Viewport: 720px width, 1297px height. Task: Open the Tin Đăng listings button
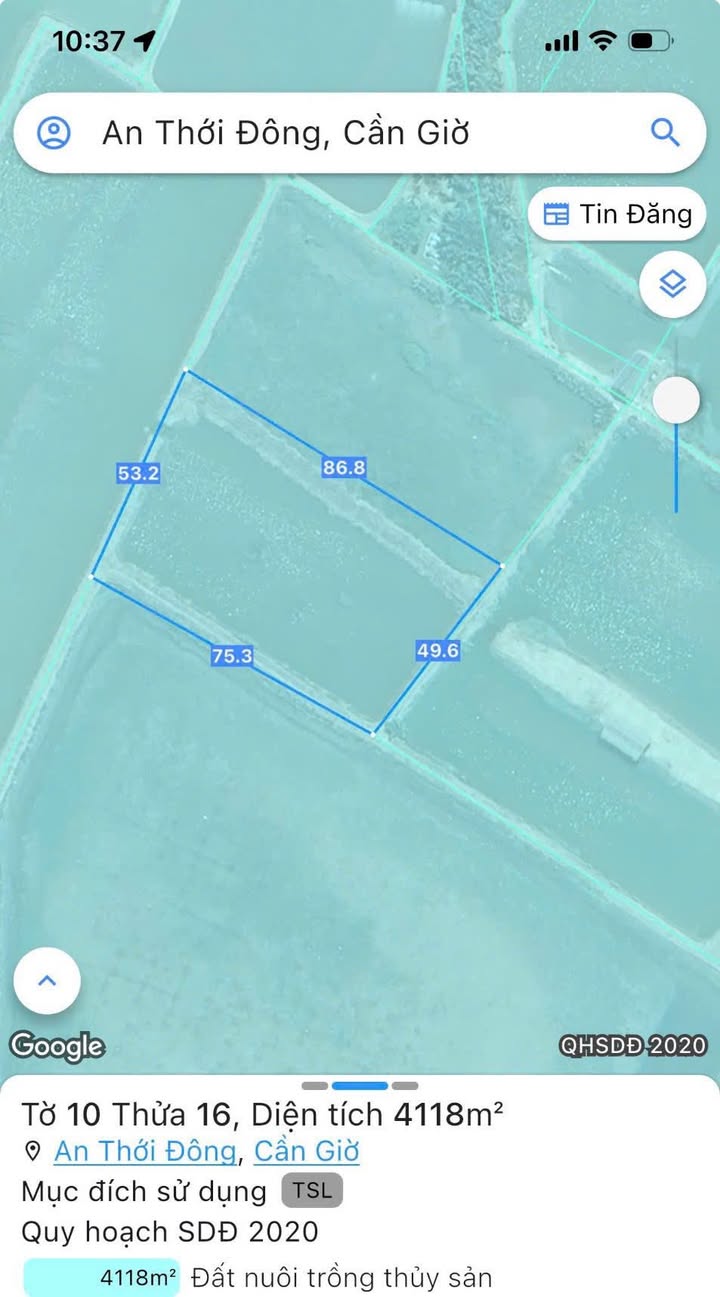[x=617, y=214]
